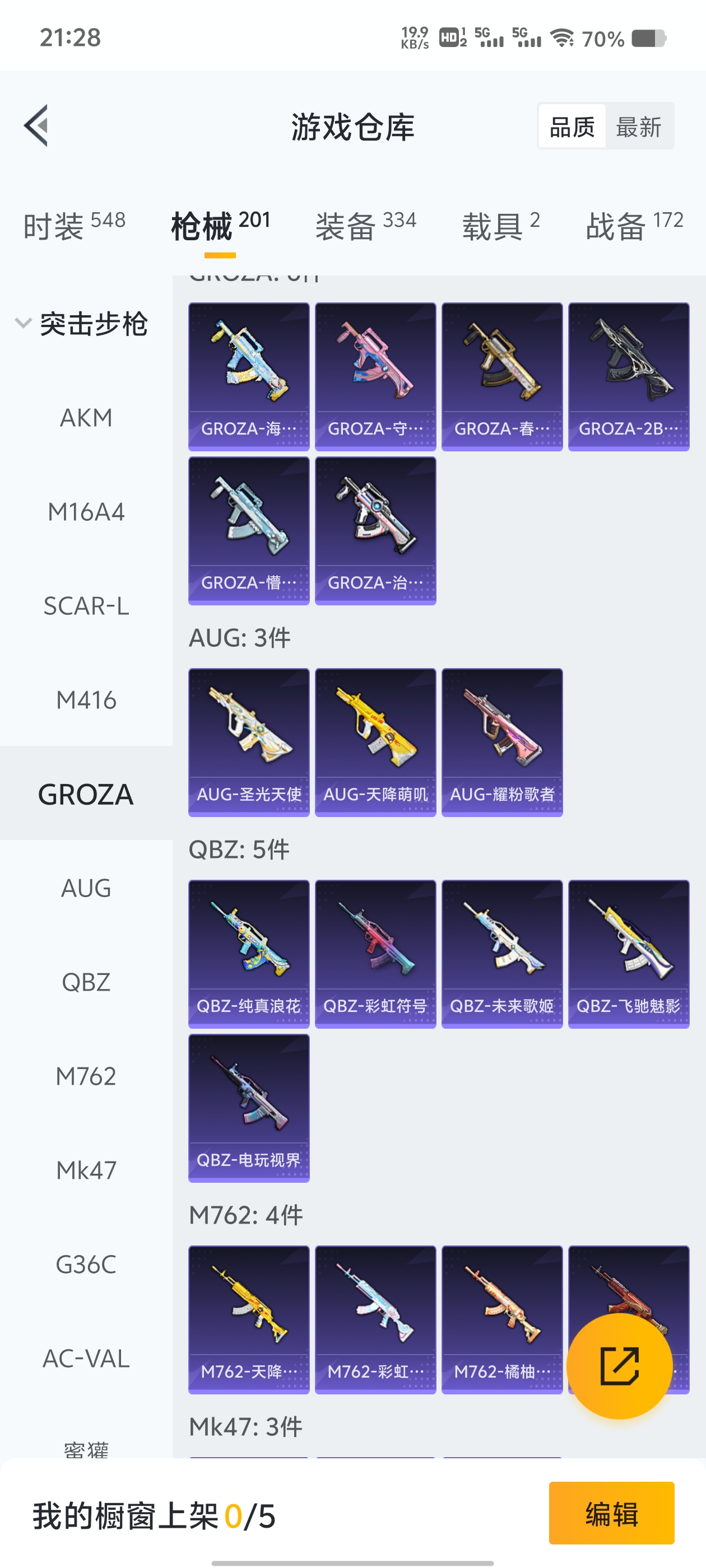Open the AUG-圣光天使 skin
The image size is (706, 1568).
[x=249, y=741]
